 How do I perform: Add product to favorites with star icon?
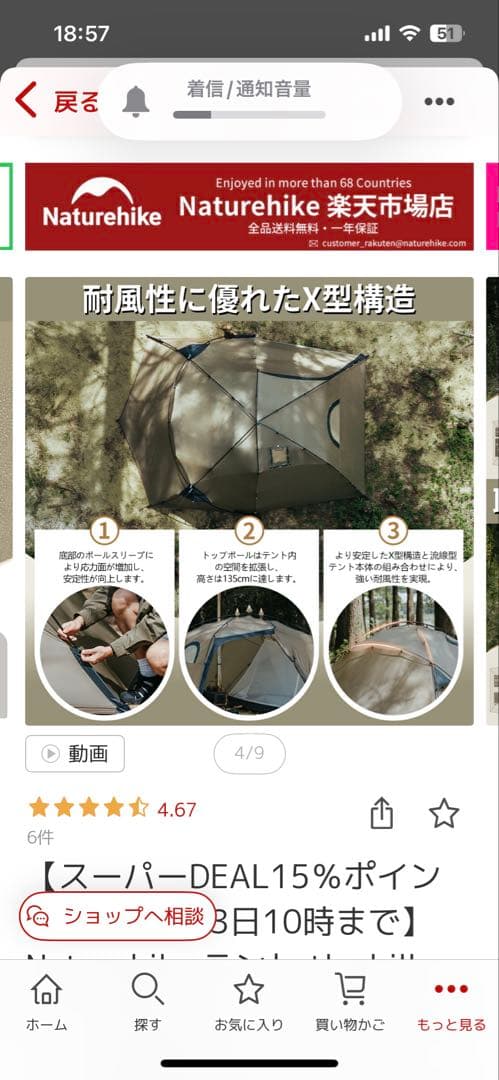click(x=444, y=813)
